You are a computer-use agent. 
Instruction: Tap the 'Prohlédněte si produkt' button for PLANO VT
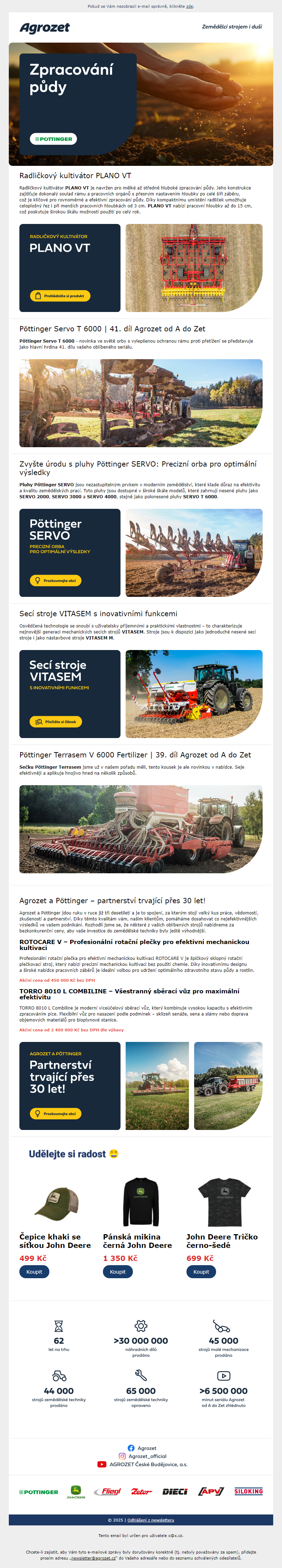click(60, 296)
